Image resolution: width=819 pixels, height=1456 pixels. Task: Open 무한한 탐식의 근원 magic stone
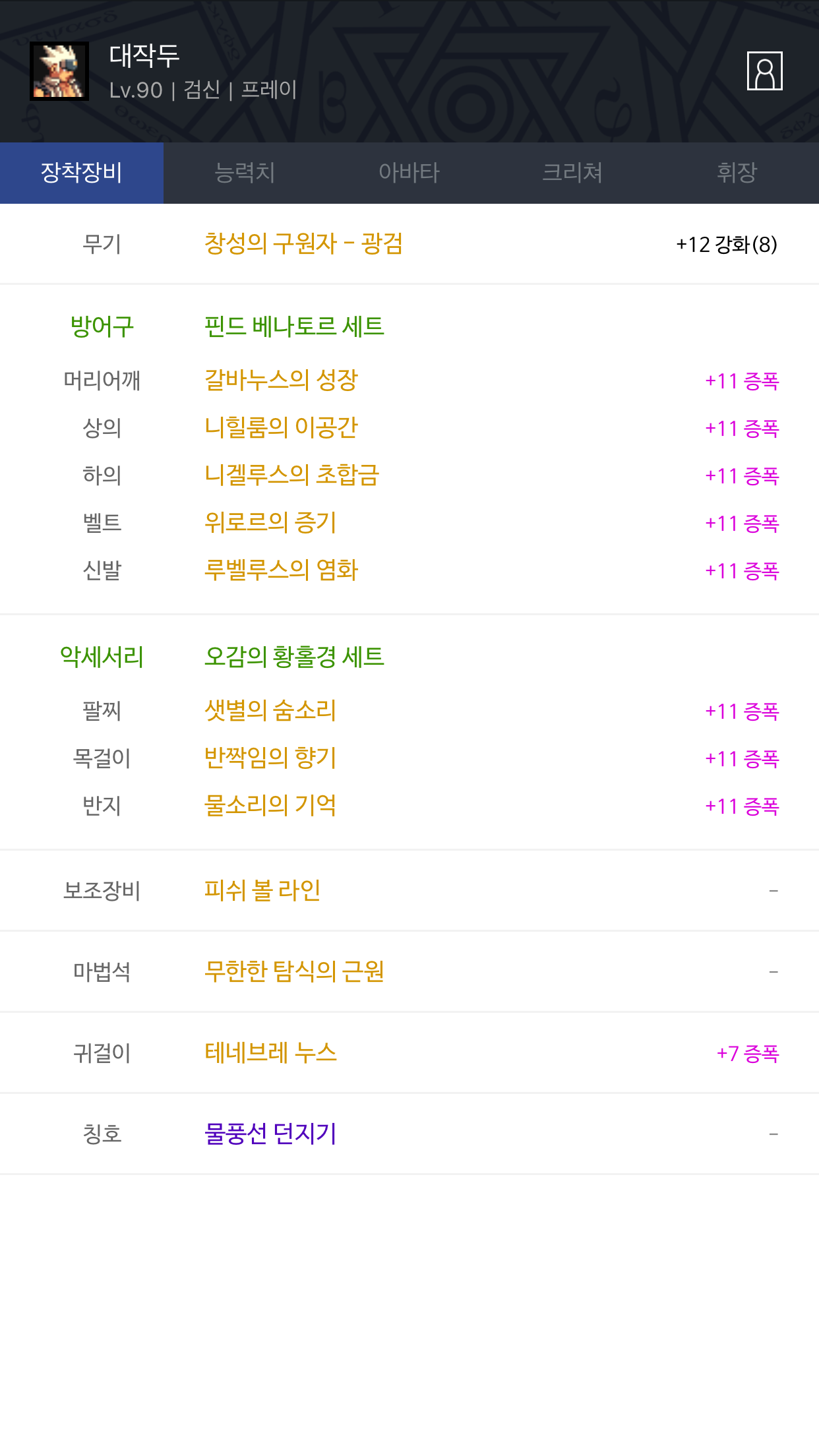click(x=294, y=972)
